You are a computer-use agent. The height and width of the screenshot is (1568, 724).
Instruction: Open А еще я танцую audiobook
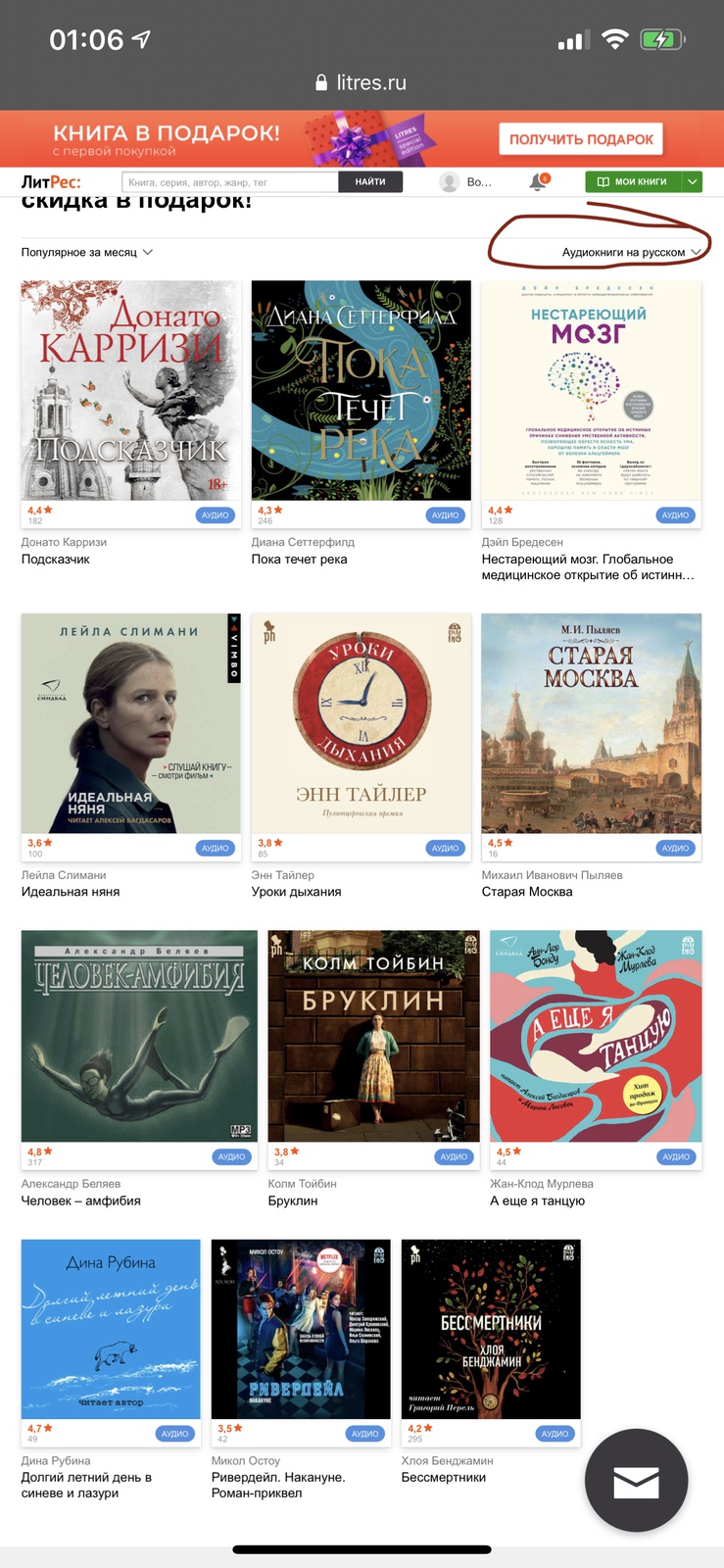click(596, 1037)
